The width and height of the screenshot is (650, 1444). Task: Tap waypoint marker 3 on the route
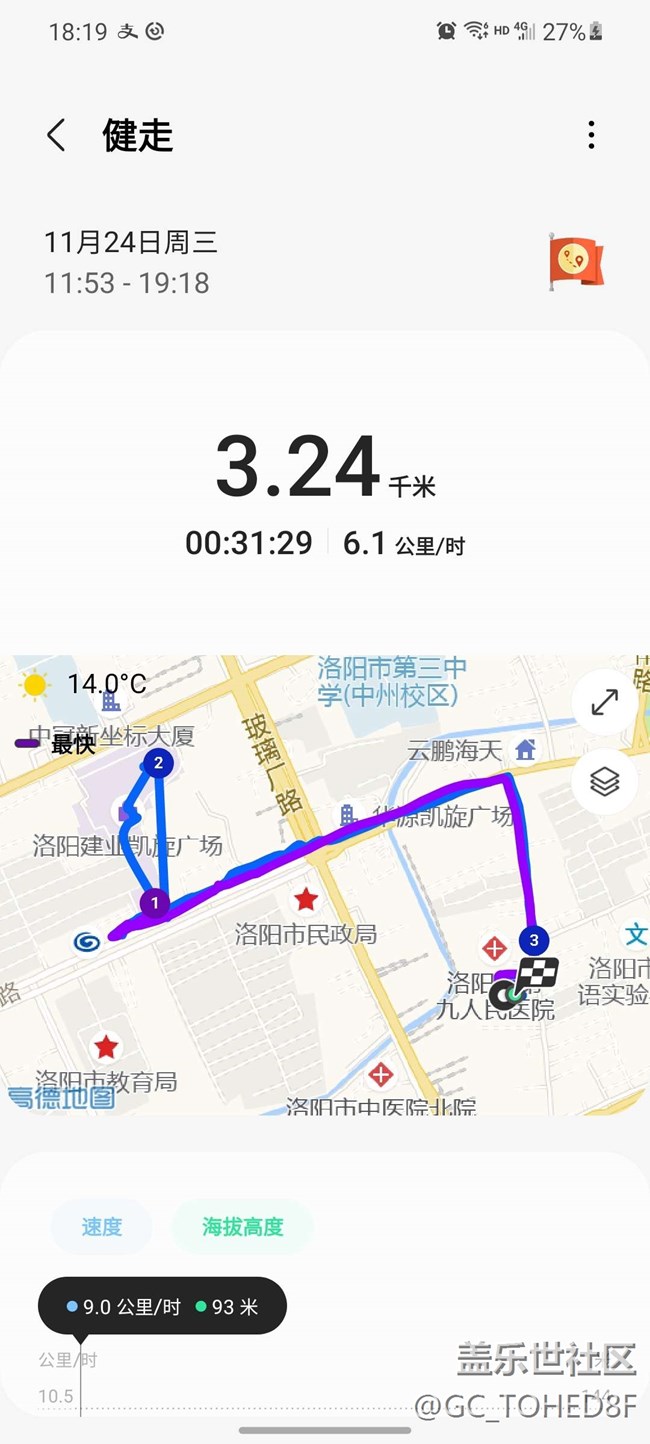(534, 940)
